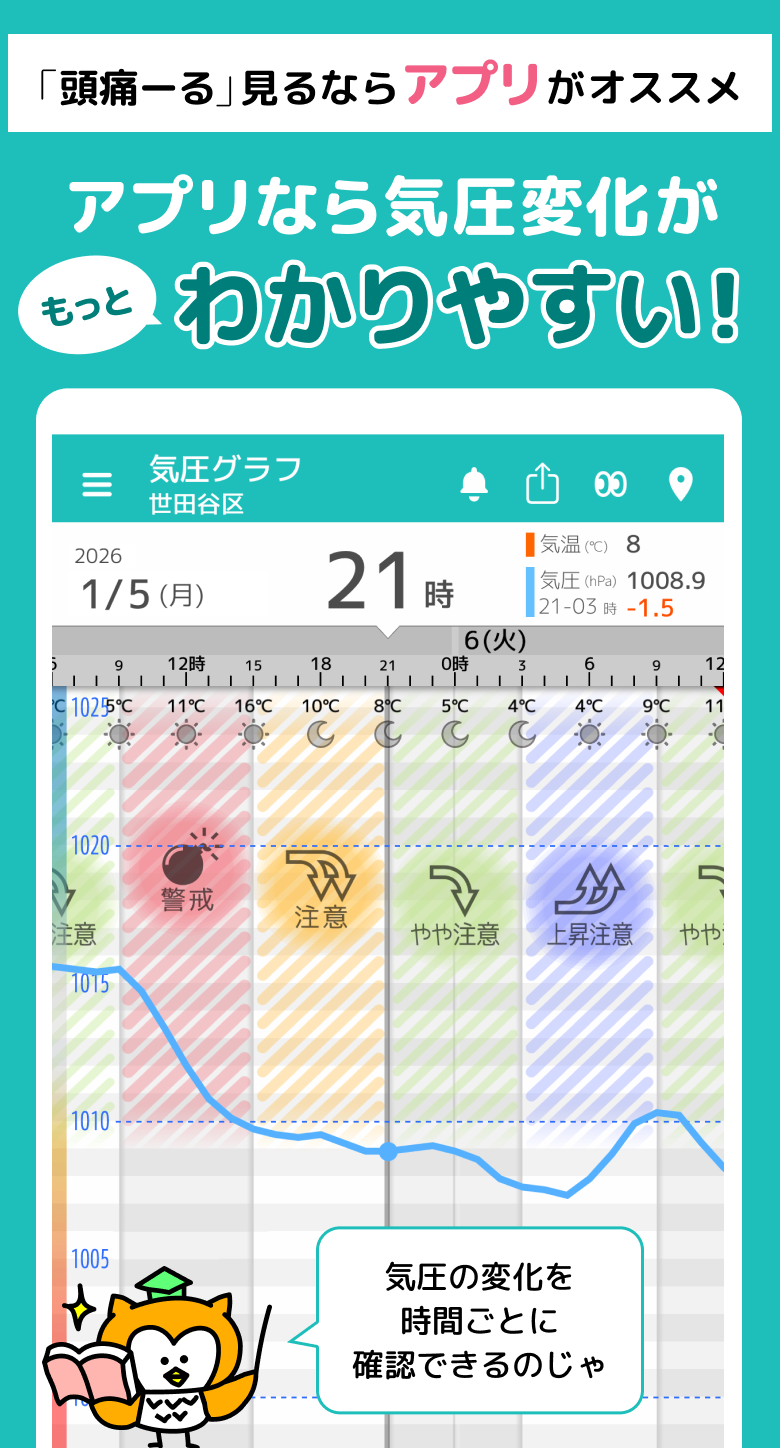Viewport: 780px width, 1448px height.
Task: Open location selection via the map pin icon
Action: coord(679,483)
